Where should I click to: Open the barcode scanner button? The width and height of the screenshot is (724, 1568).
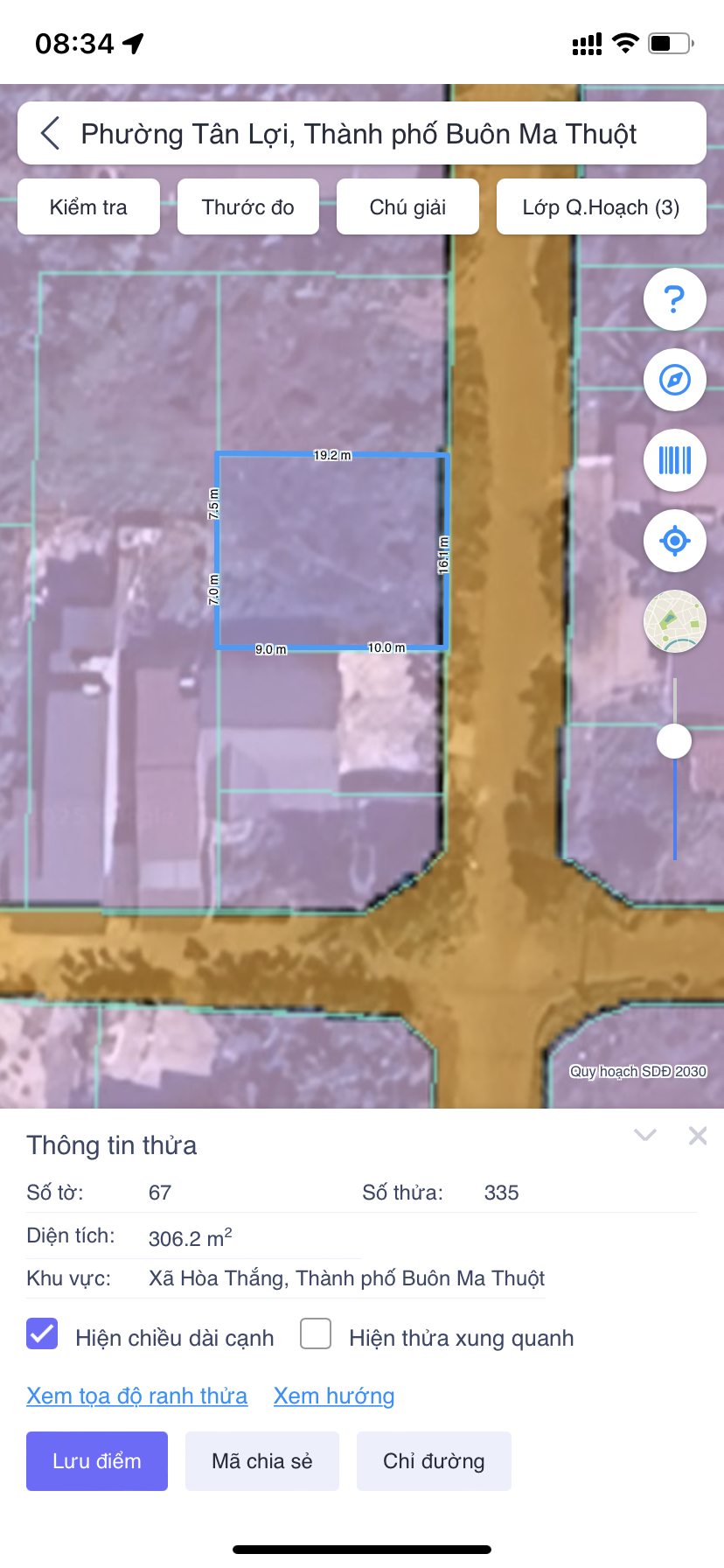pos(674,460)
